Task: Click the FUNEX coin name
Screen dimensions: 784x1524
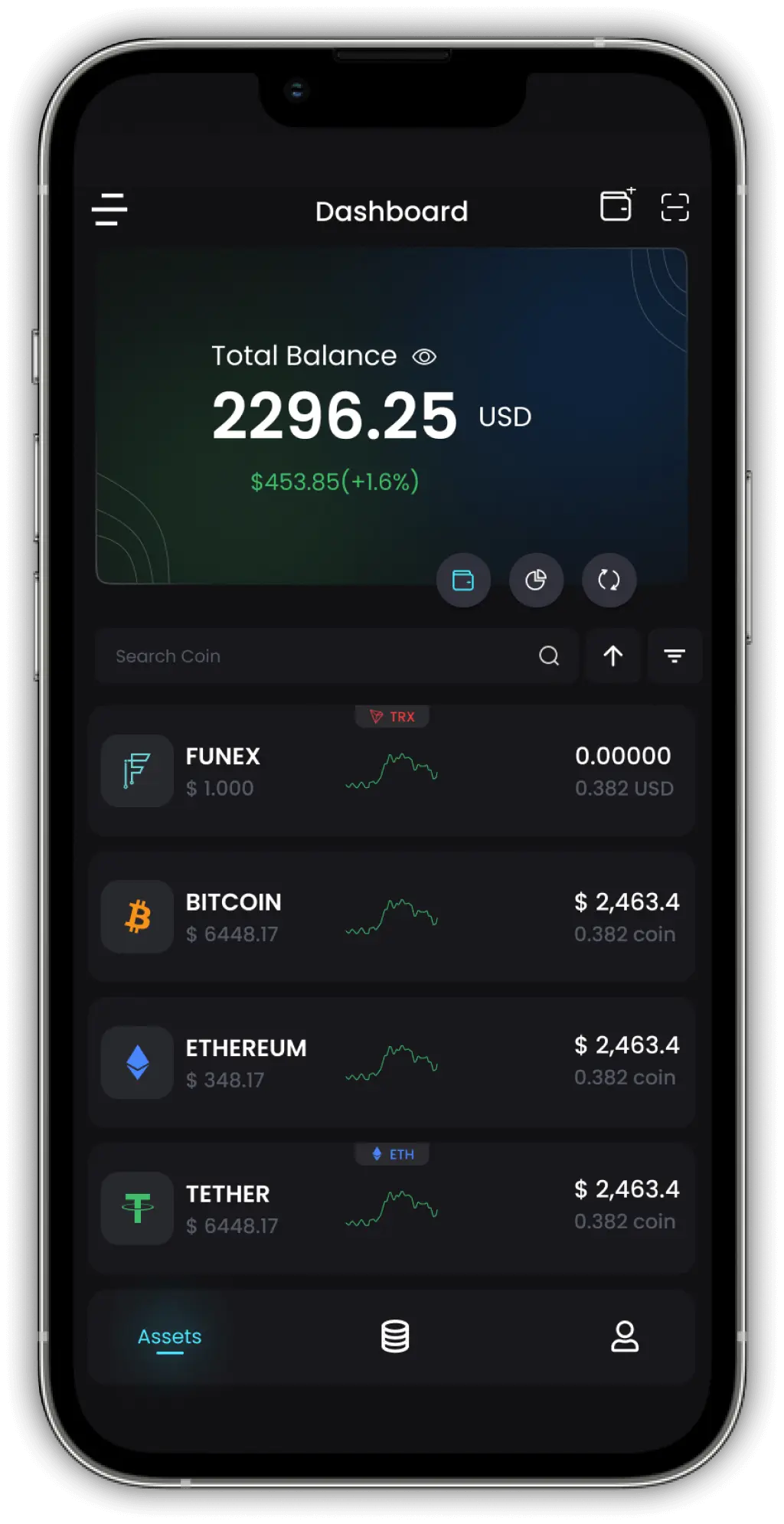Action: 222,756
